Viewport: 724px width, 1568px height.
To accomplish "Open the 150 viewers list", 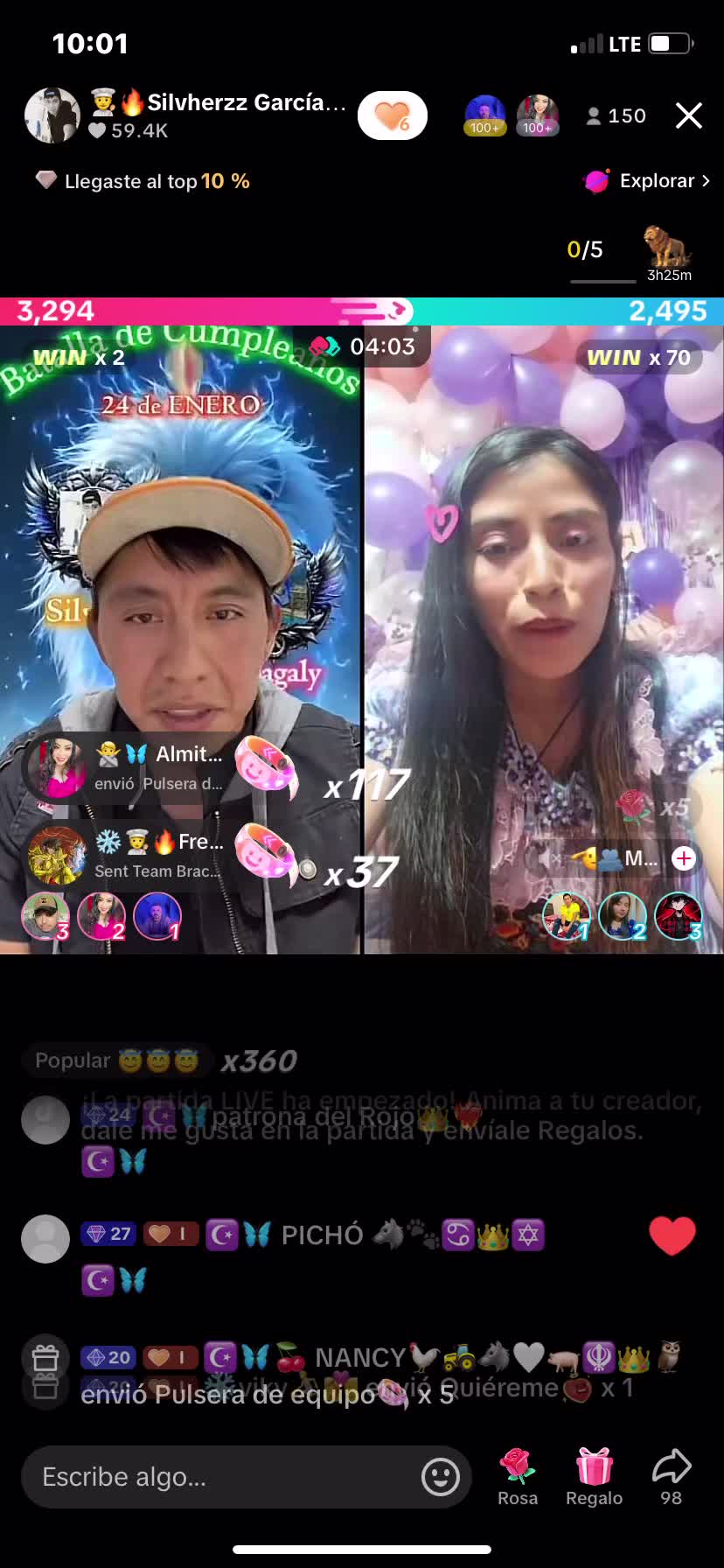I will 616,116.
